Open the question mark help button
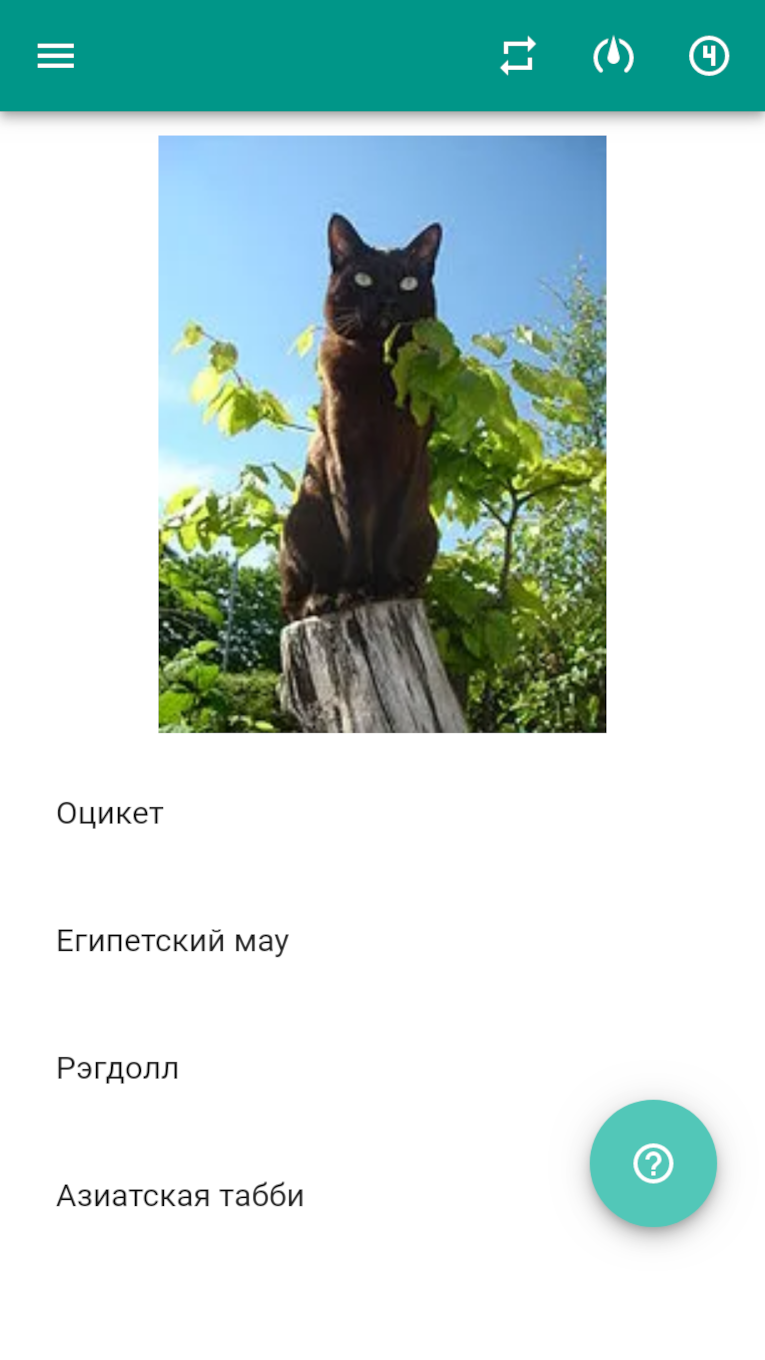 coord(653,1164)
